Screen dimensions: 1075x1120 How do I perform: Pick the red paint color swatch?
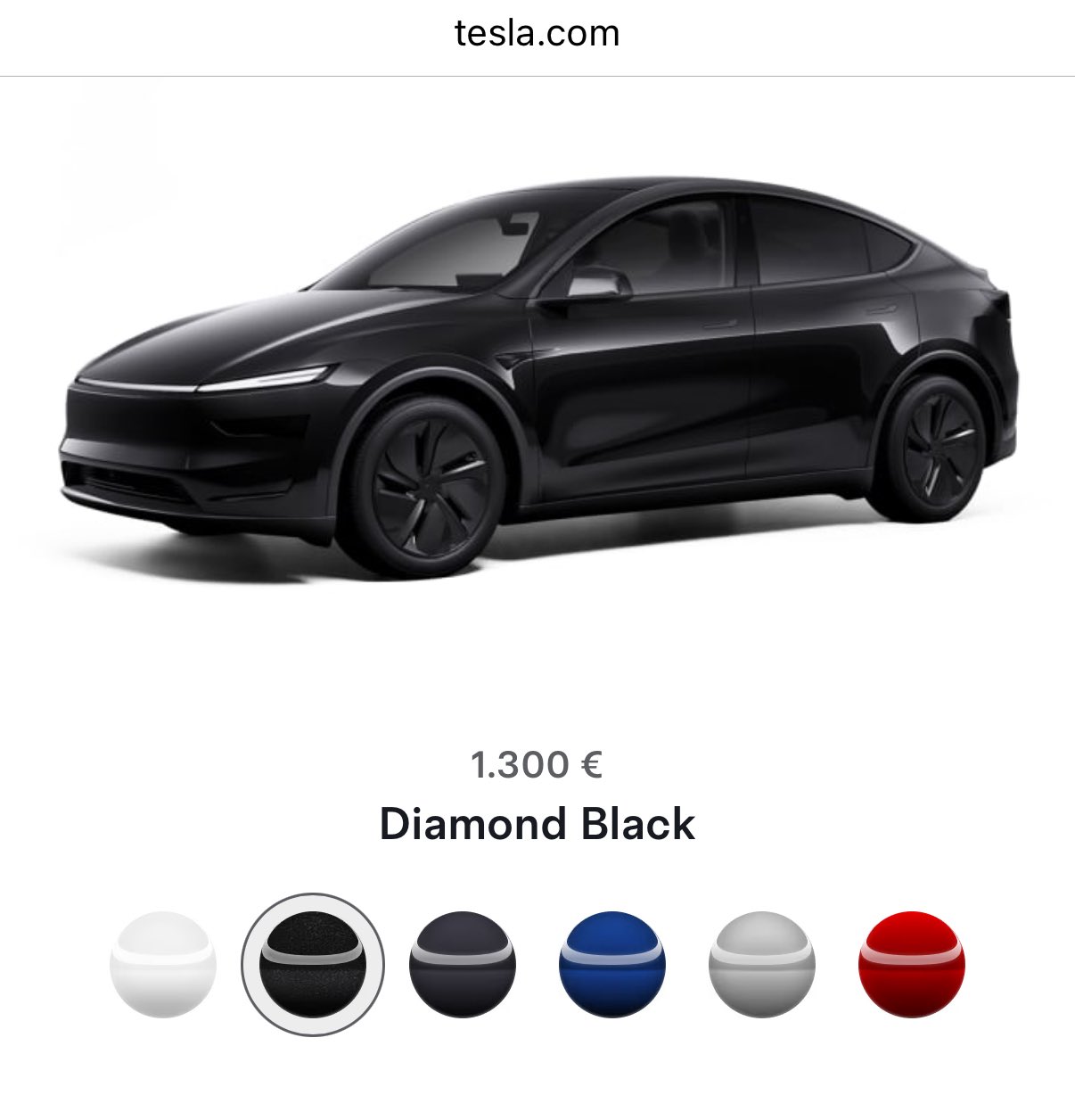point(911,964)
